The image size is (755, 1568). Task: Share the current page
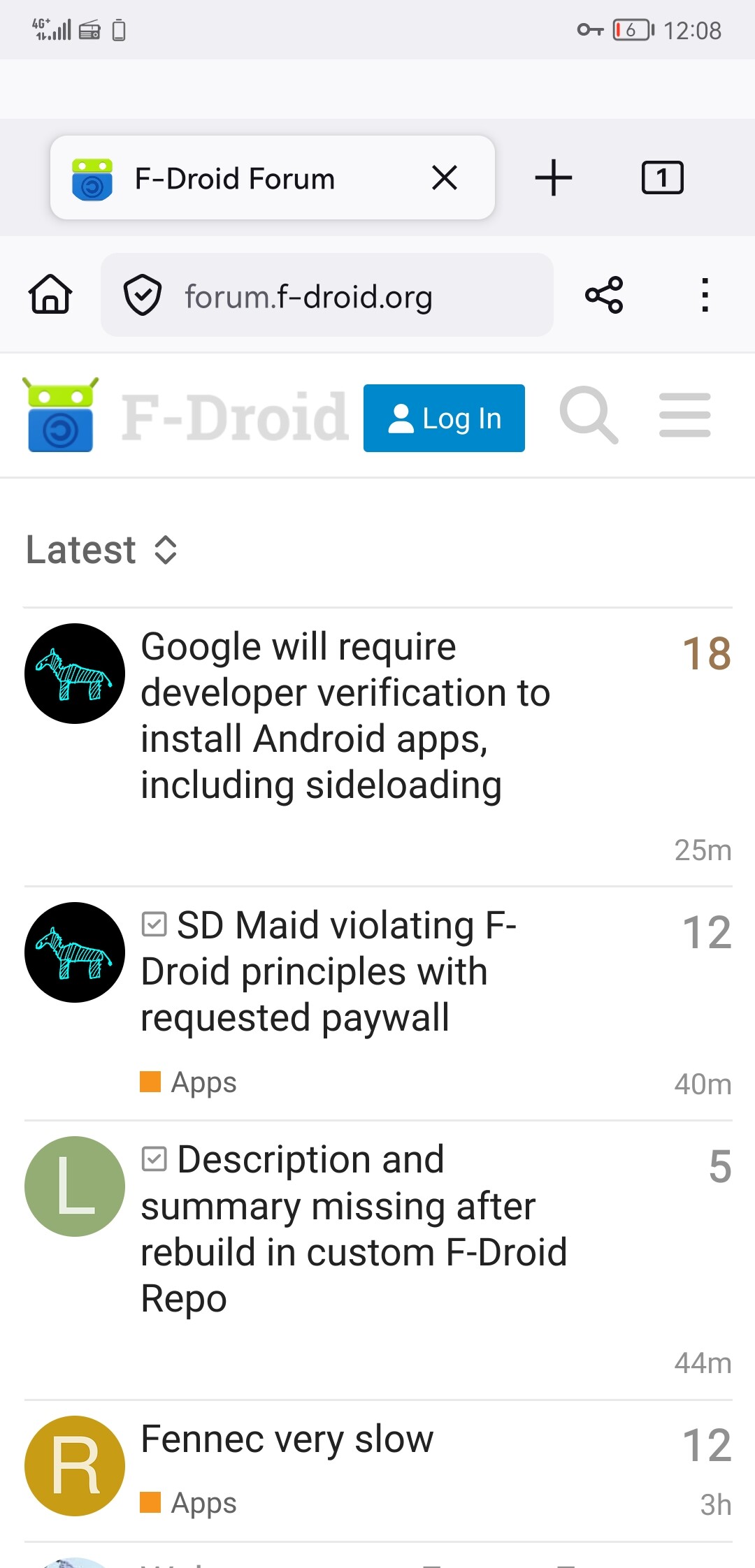[x=604, y=294]
